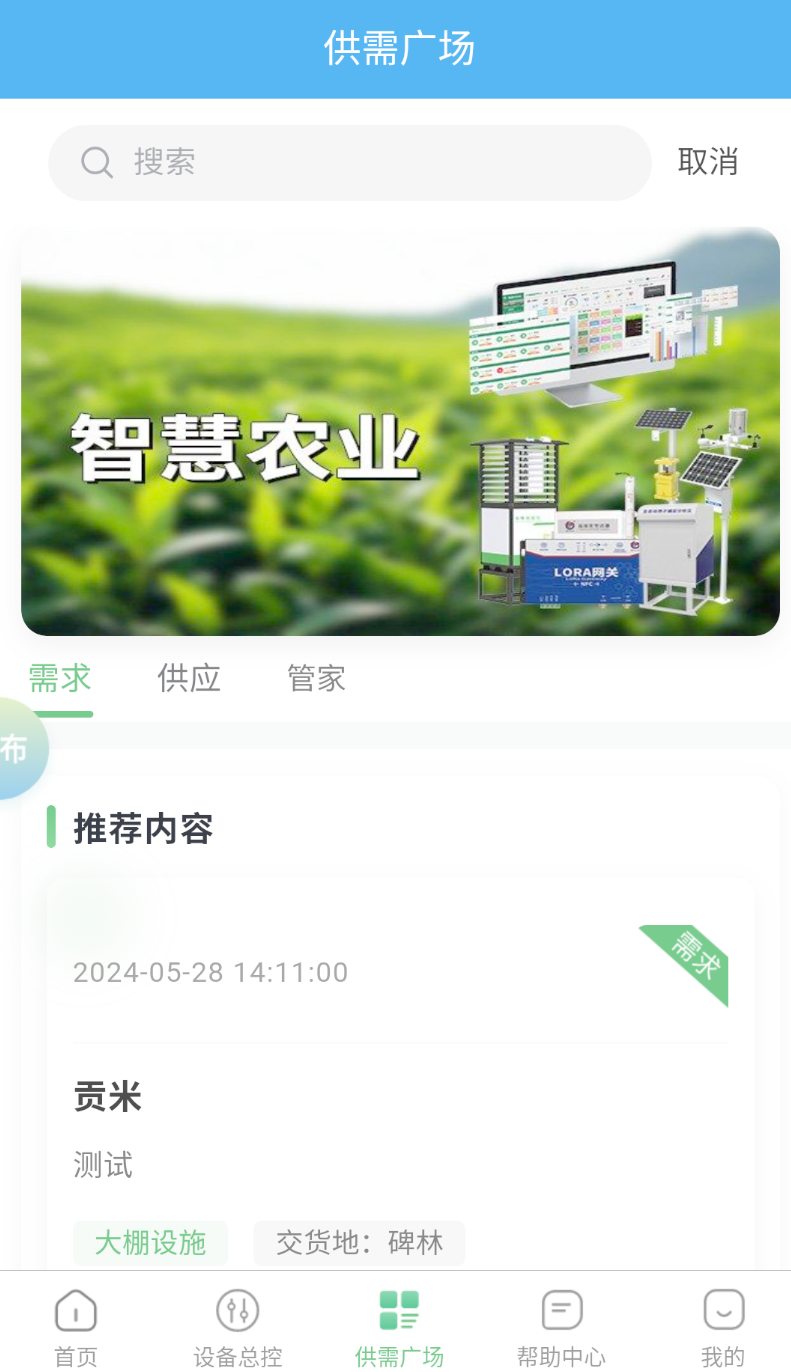Select the 供需广场 bottom tab

(x=399, y=1326)
